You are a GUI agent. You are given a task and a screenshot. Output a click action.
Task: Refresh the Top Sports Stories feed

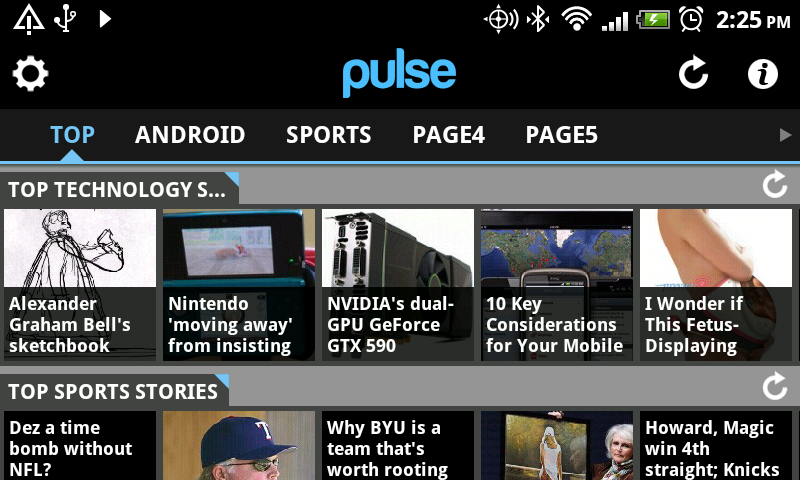pyautogui.click(x=774, y=388)
